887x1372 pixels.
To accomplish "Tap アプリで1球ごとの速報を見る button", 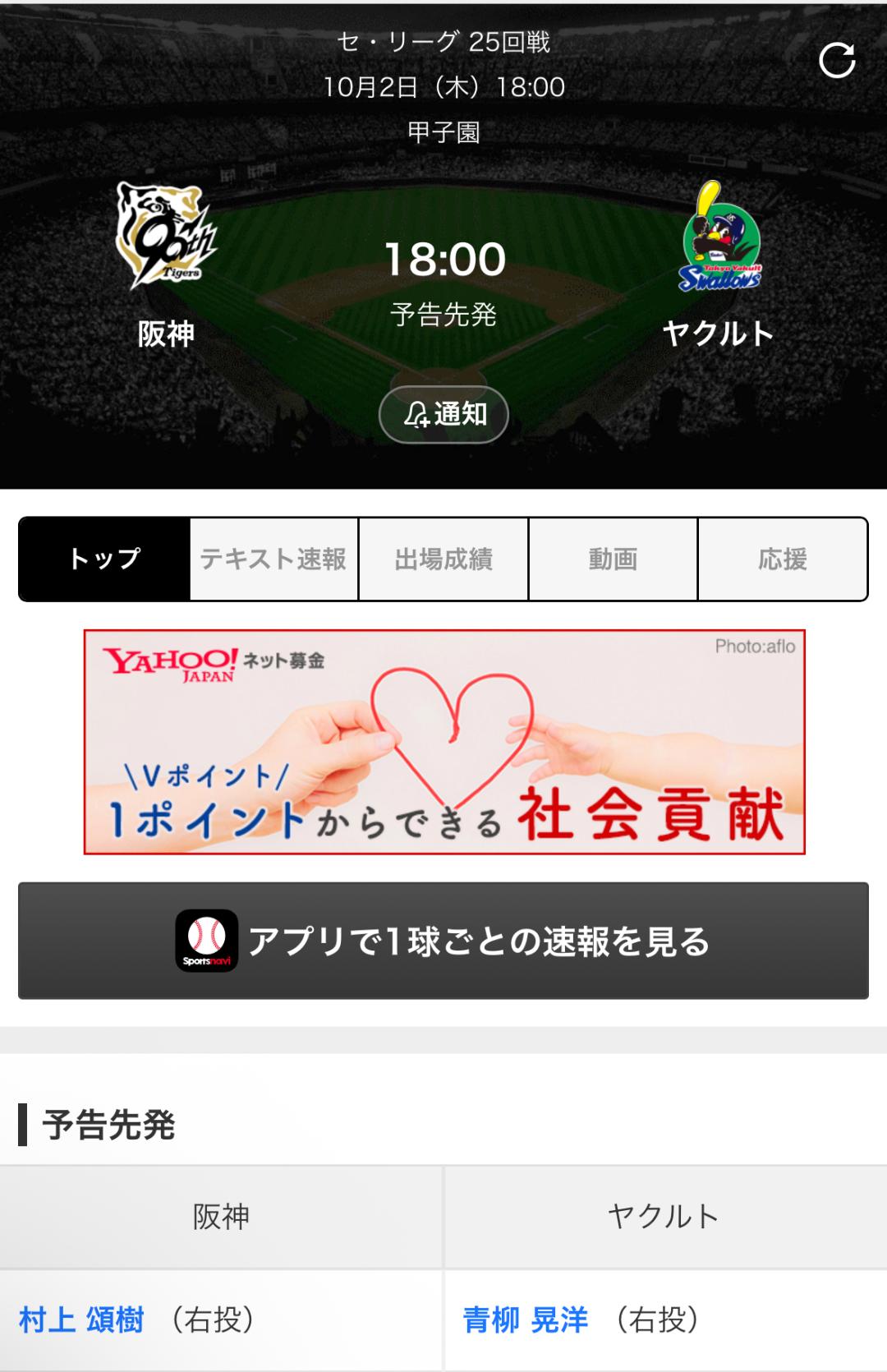I will (x=443, y=941).
